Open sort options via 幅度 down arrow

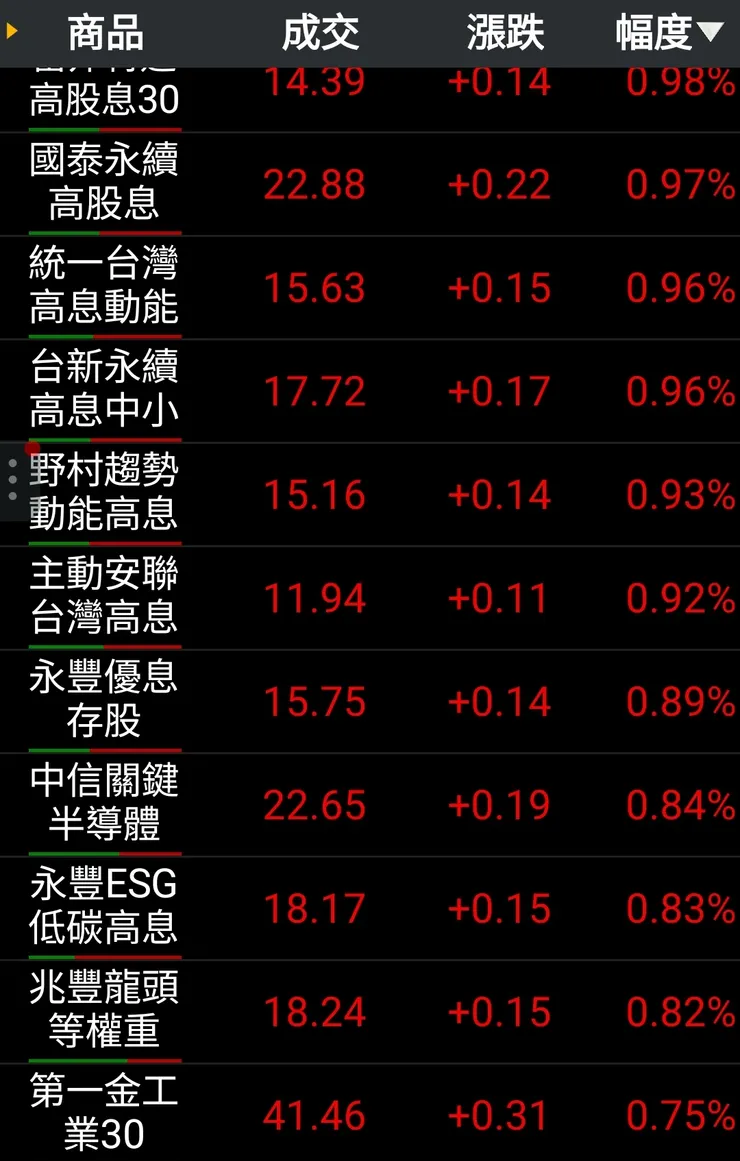[x=709, y=32]
